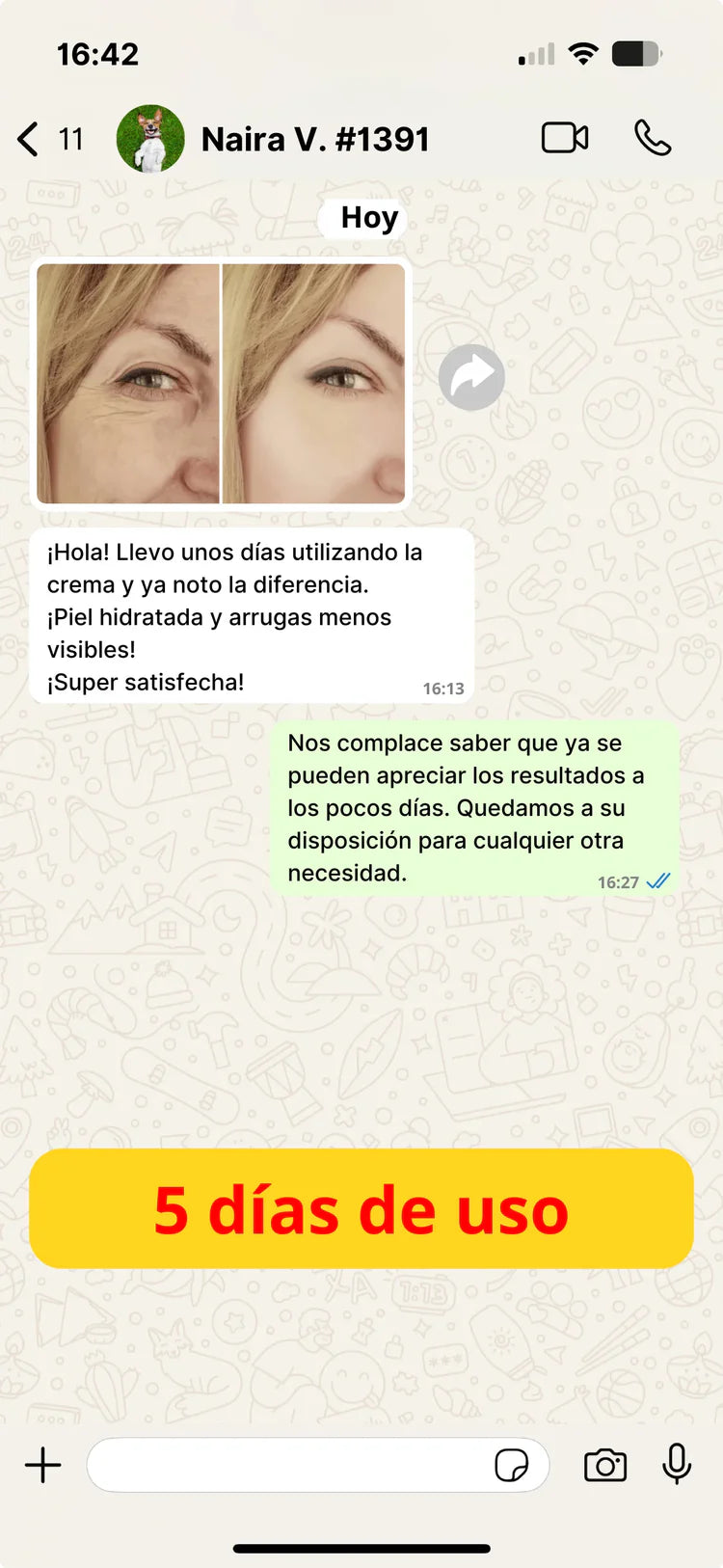Open the camera to send a photo
Image resolution: width=723 pixels, height=1568 pixels.
point(605,1465)
